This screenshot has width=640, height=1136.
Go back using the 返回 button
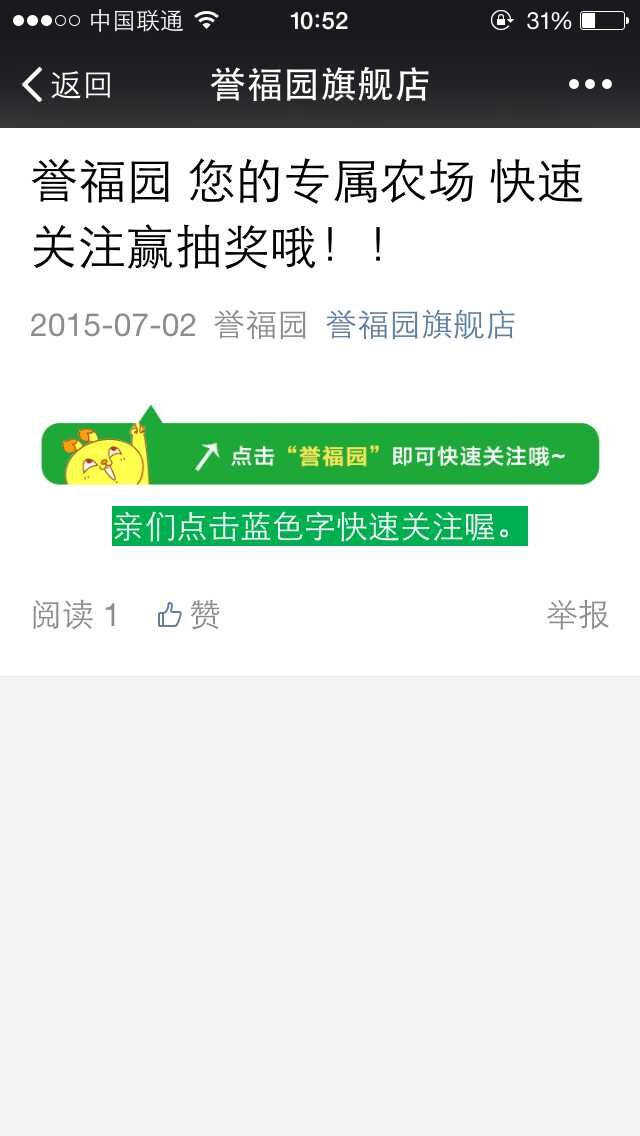pos(66,85)
